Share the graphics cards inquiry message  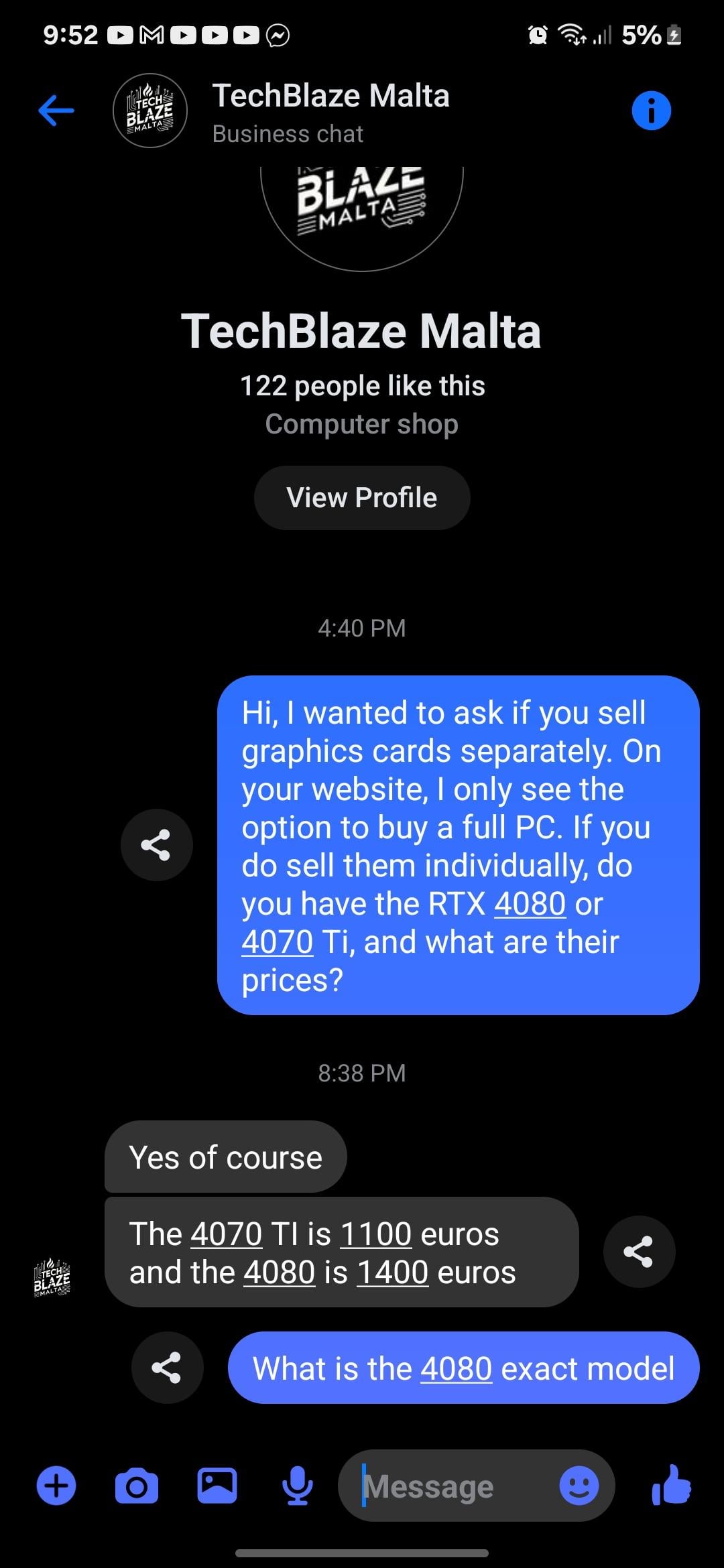tap(156, 845)
